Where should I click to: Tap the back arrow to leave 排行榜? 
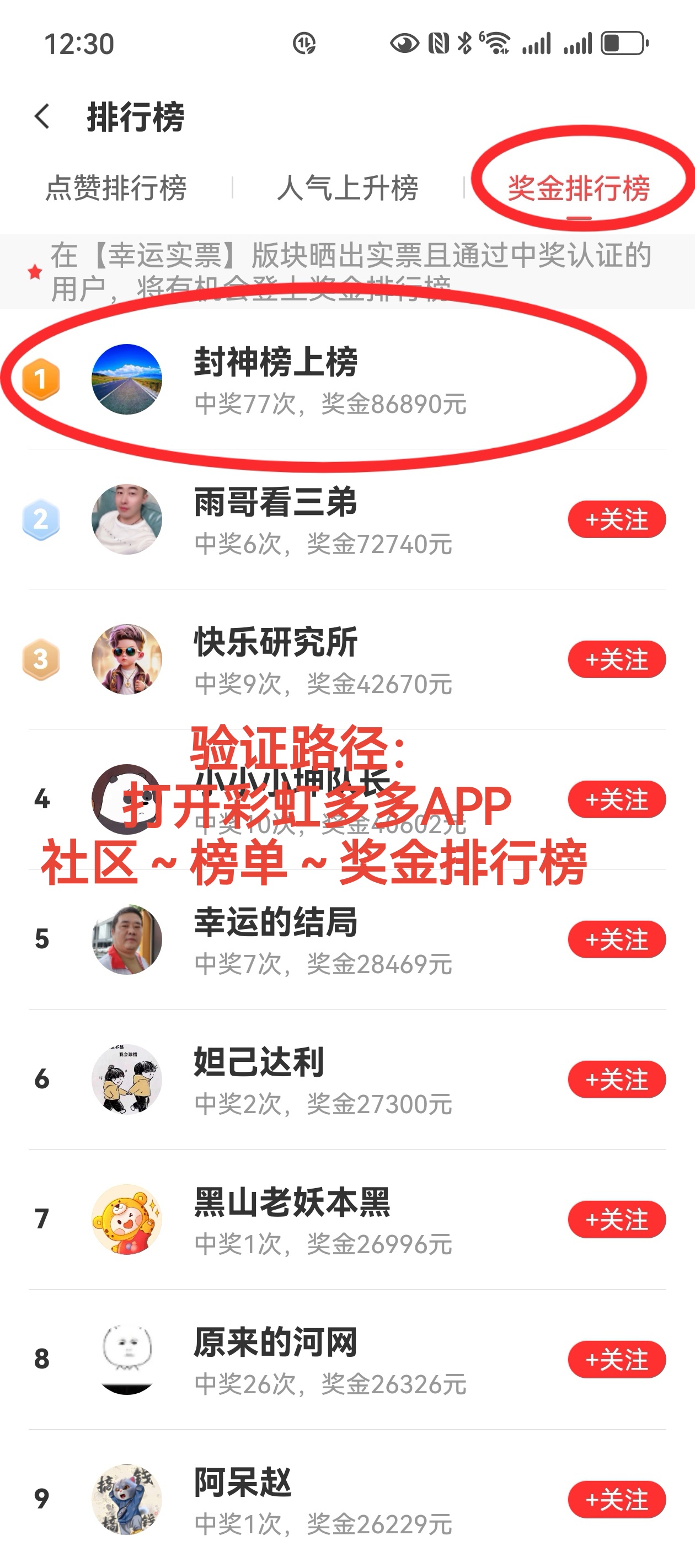42,115
